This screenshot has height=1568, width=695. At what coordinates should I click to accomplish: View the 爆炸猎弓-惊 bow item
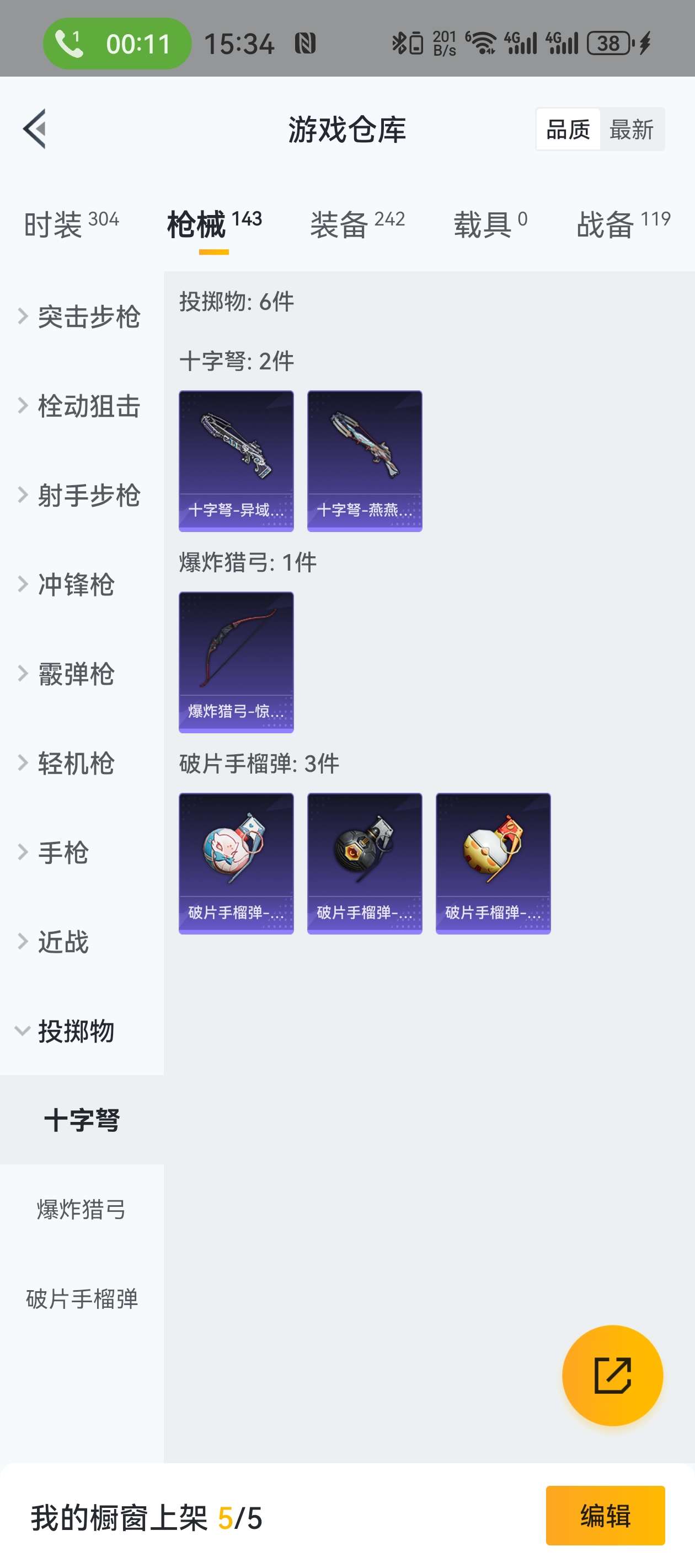pyautogui.click(x=236, y=662)
